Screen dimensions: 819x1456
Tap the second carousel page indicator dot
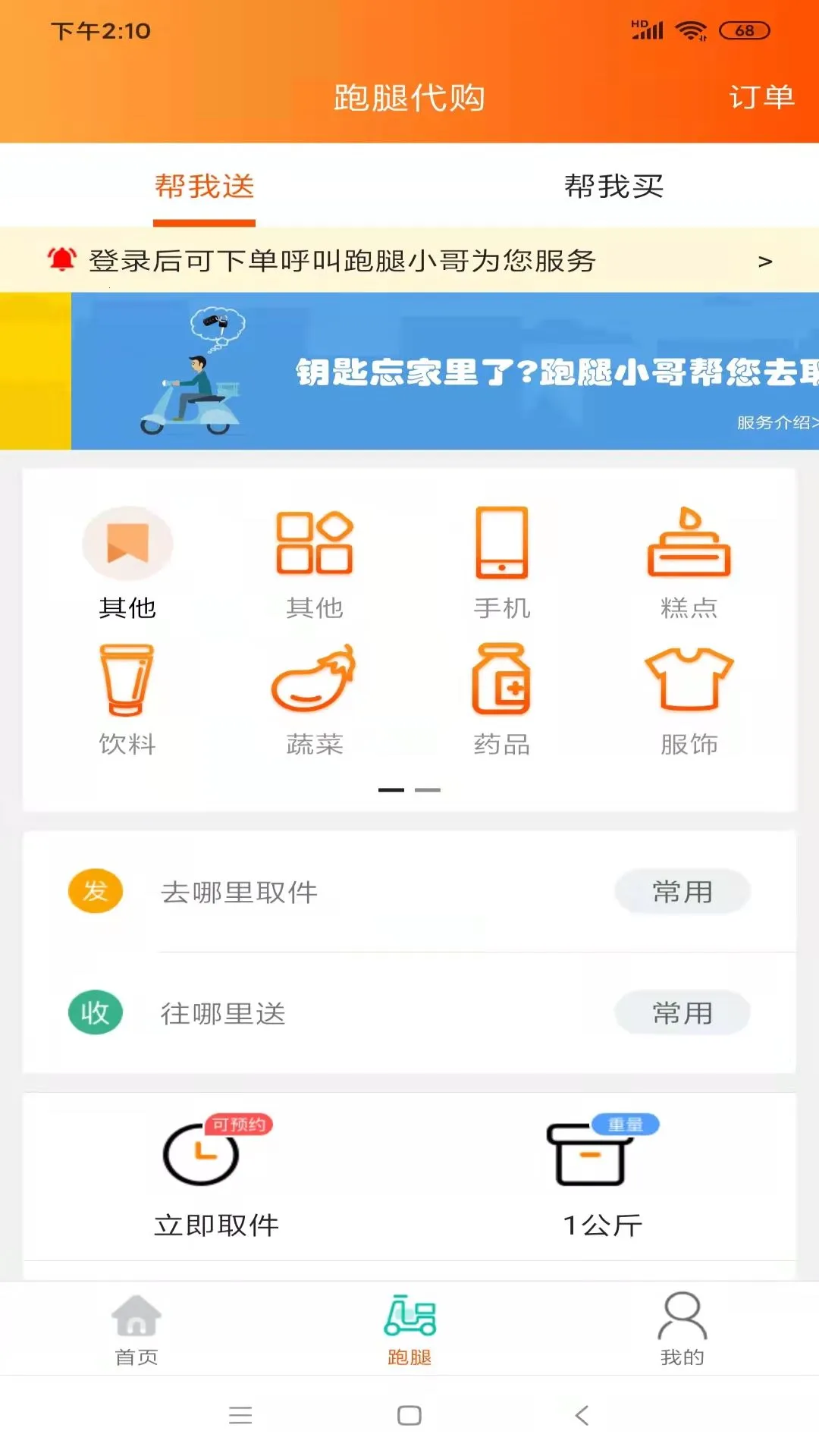pos(427,789)
